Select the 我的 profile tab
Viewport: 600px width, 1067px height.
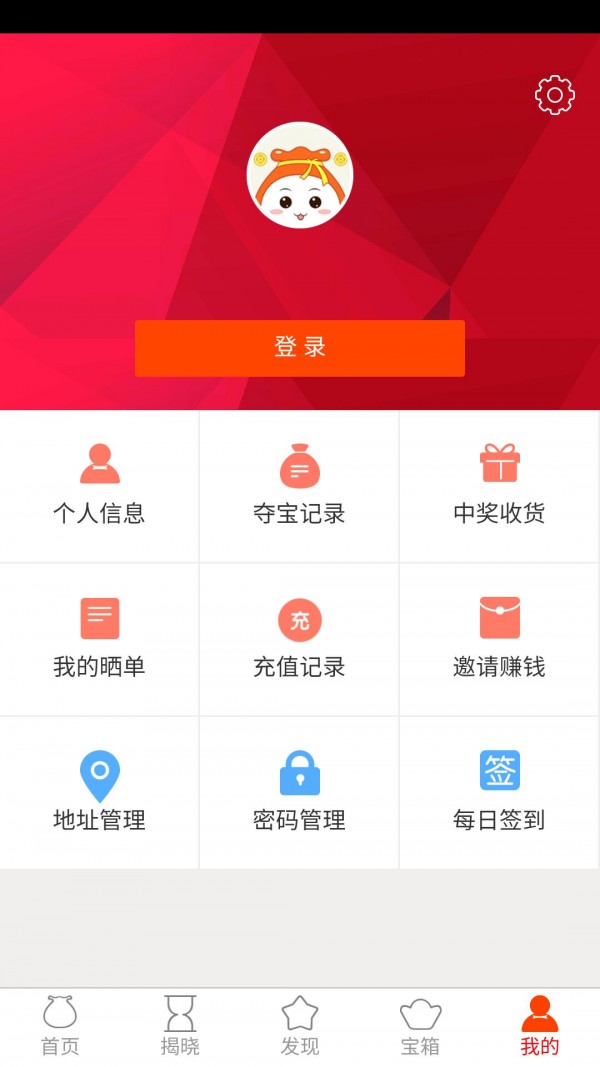(x=540, y=1027)
